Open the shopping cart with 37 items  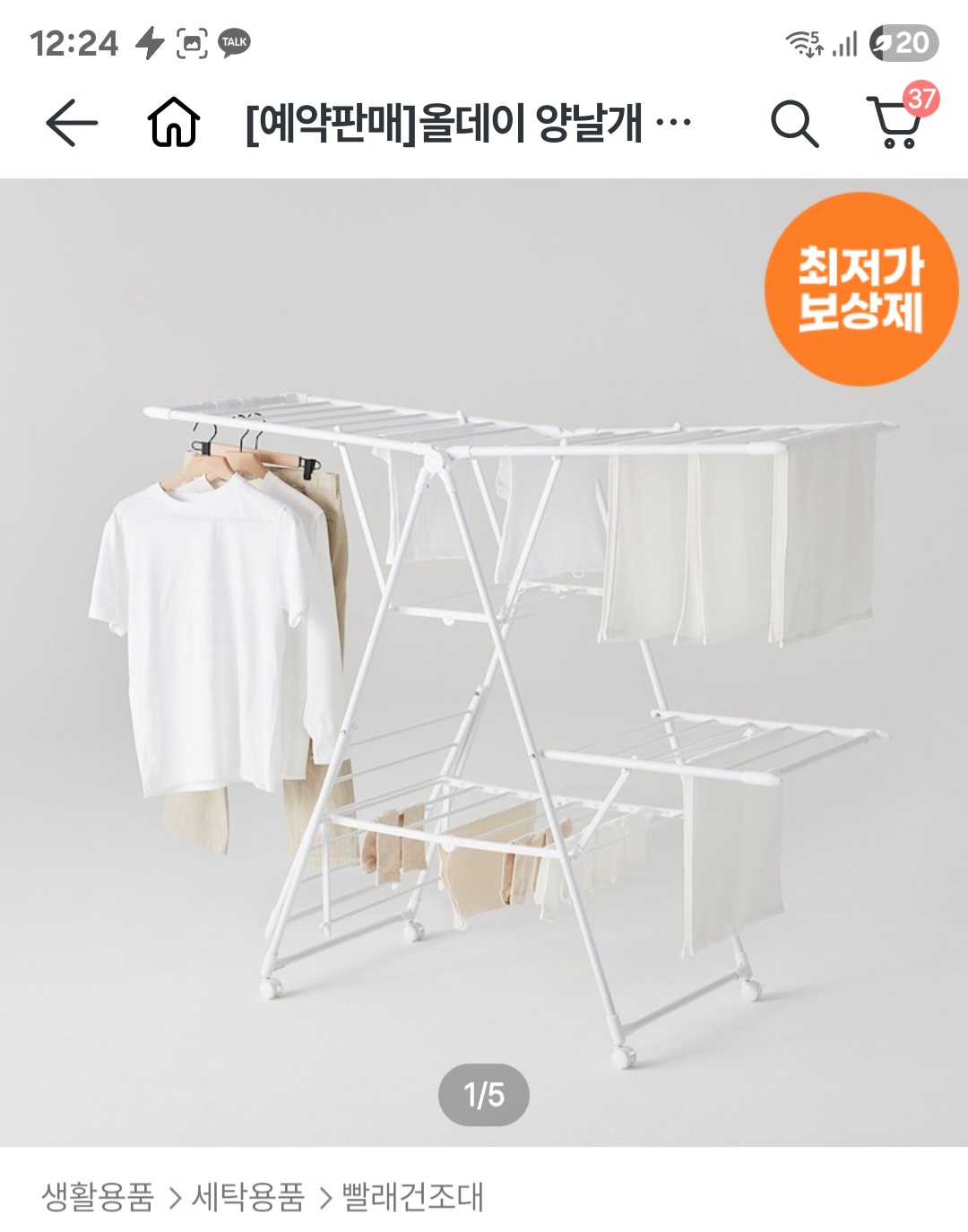897,123
